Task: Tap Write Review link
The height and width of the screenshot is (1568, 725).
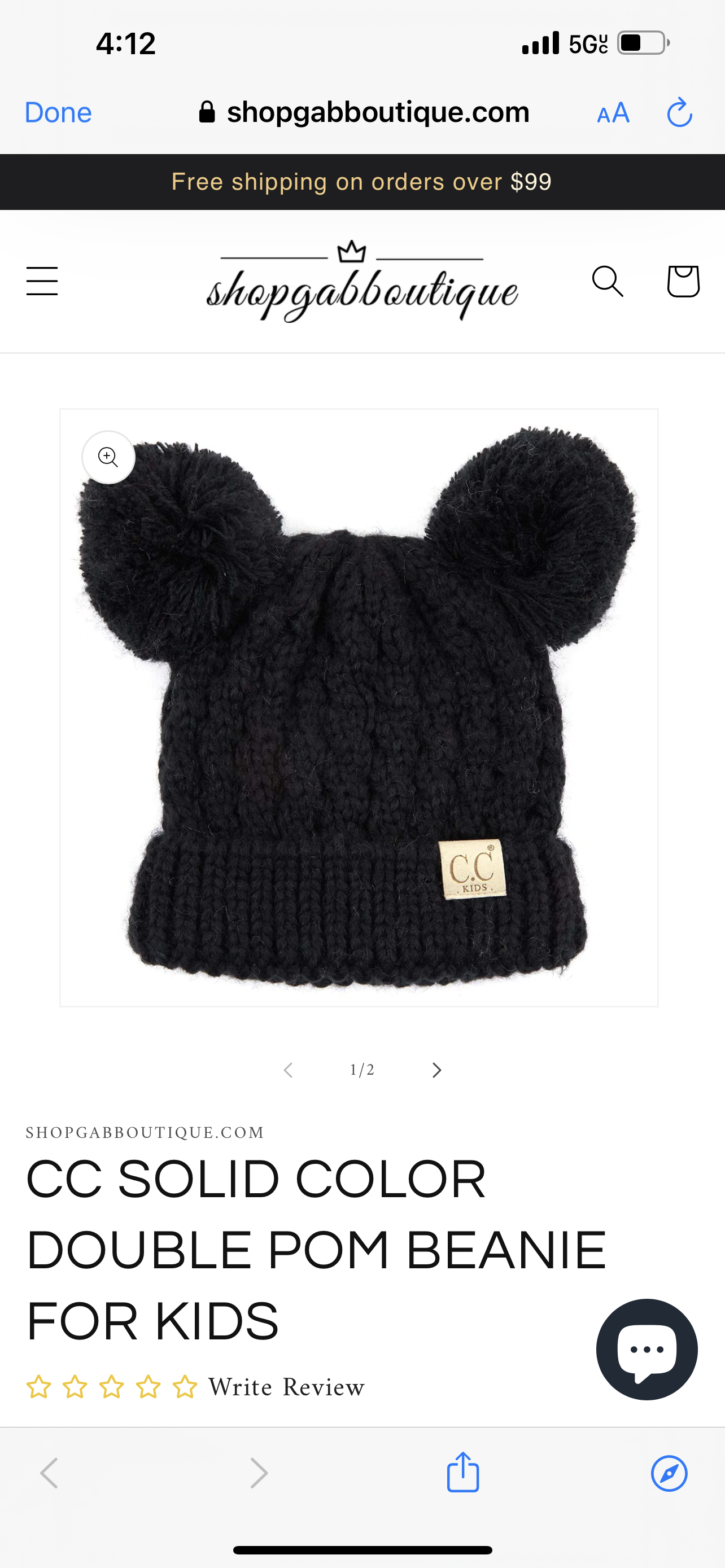Action: pyautogui.click(x=286, y=1387)
